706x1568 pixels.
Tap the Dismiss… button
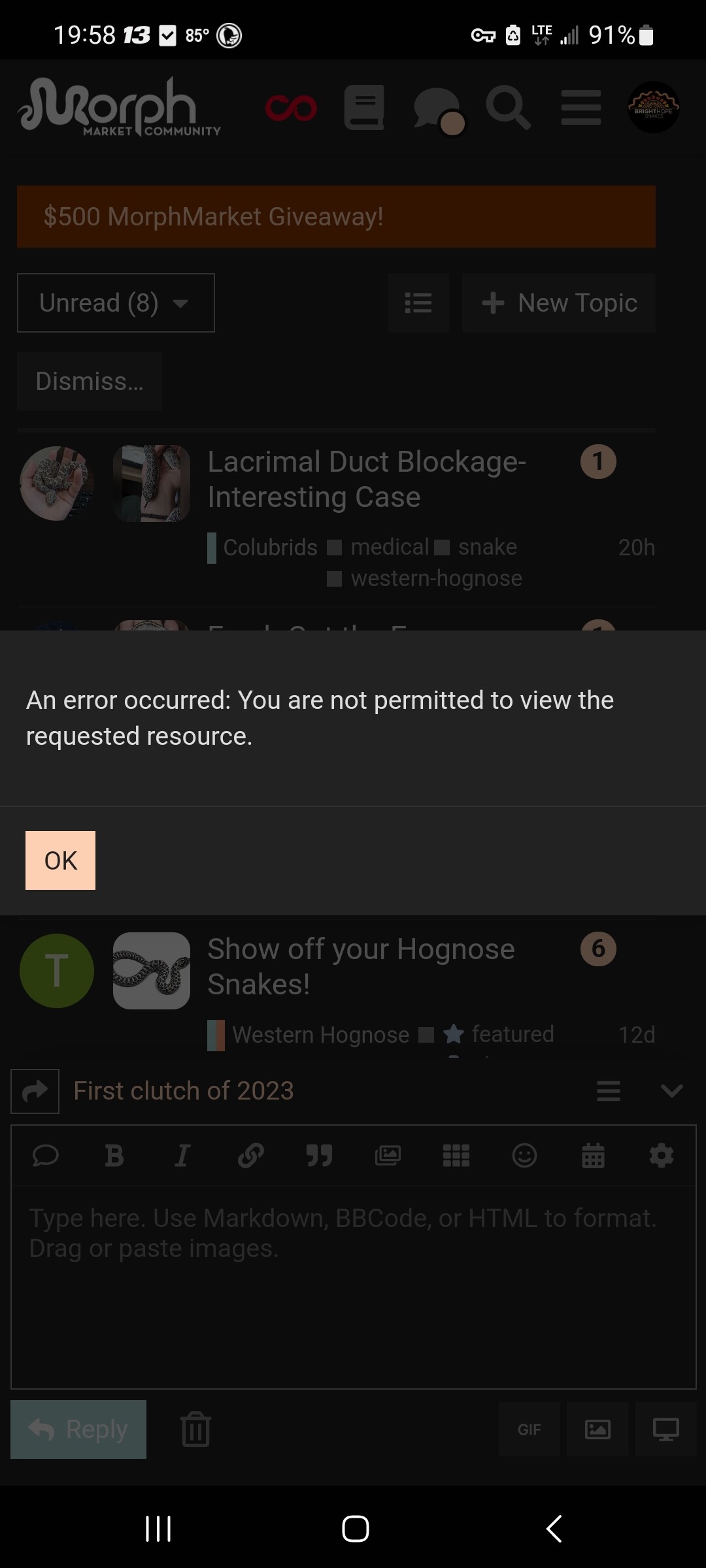click(90, 381)
